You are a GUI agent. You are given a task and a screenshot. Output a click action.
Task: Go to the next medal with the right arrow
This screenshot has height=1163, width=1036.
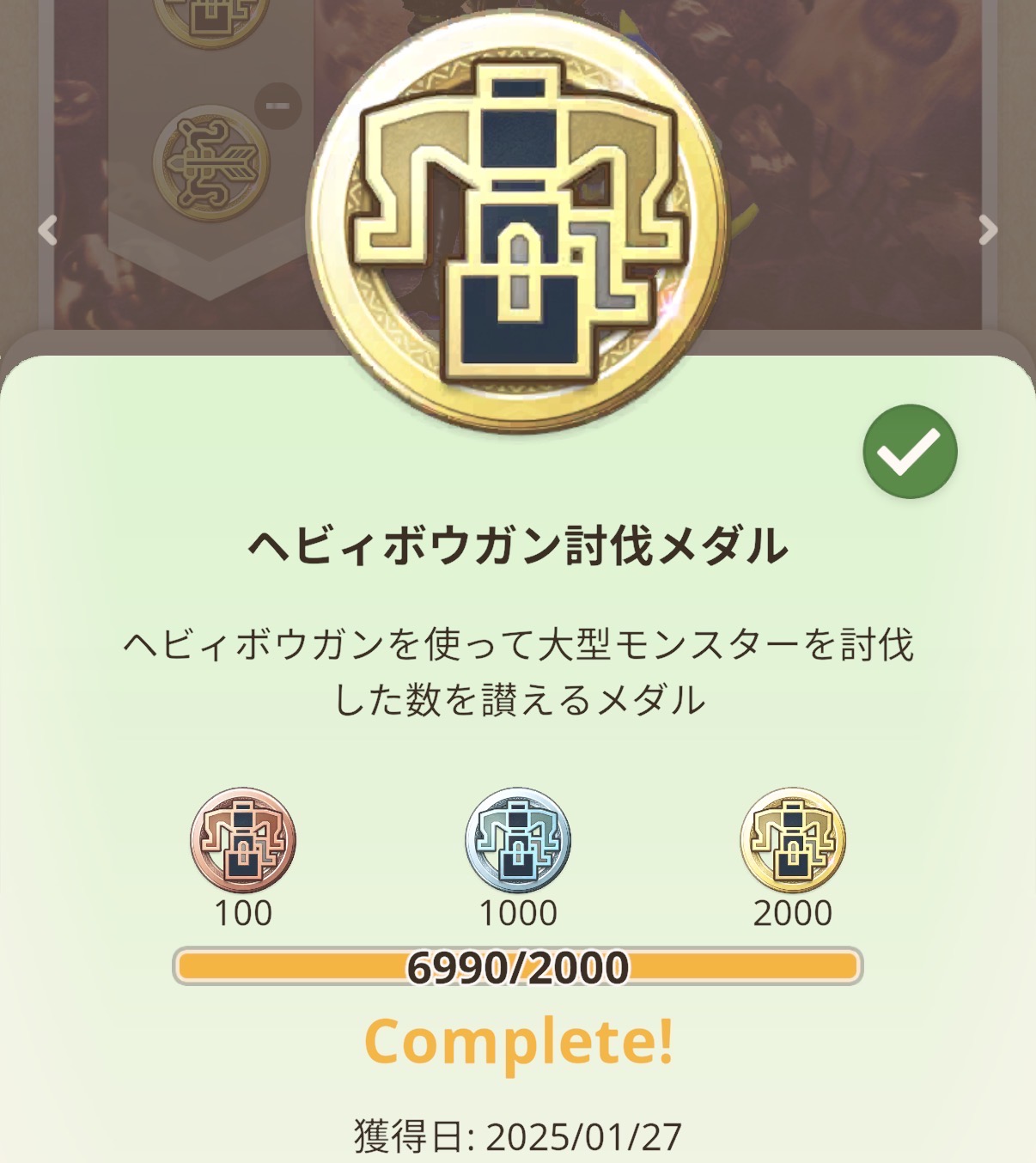988,229
